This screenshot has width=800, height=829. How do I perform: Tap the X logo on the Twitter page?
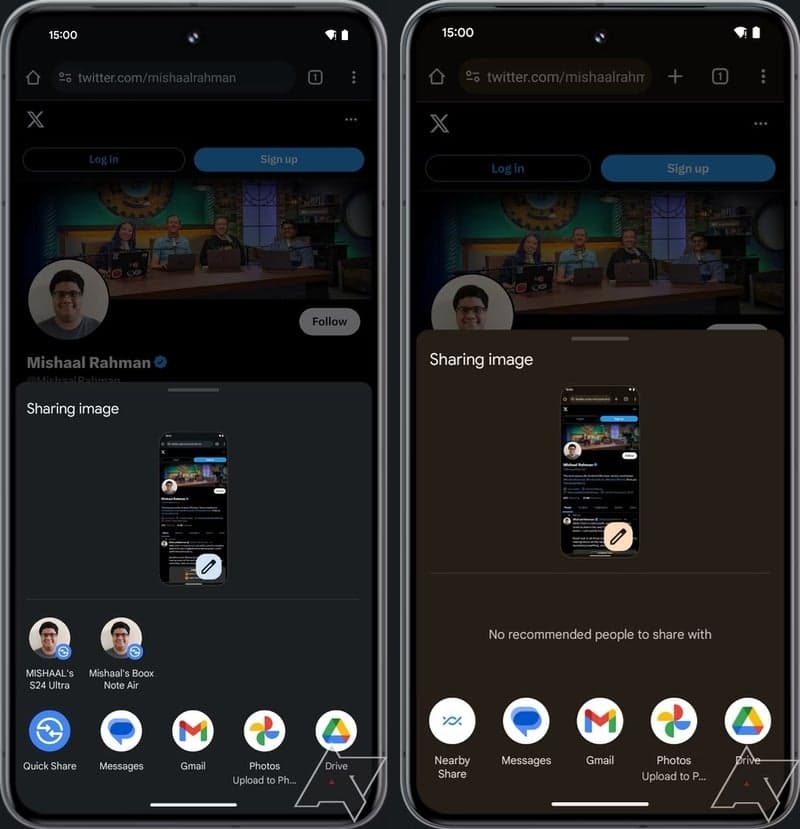click(x=36, y=120)
